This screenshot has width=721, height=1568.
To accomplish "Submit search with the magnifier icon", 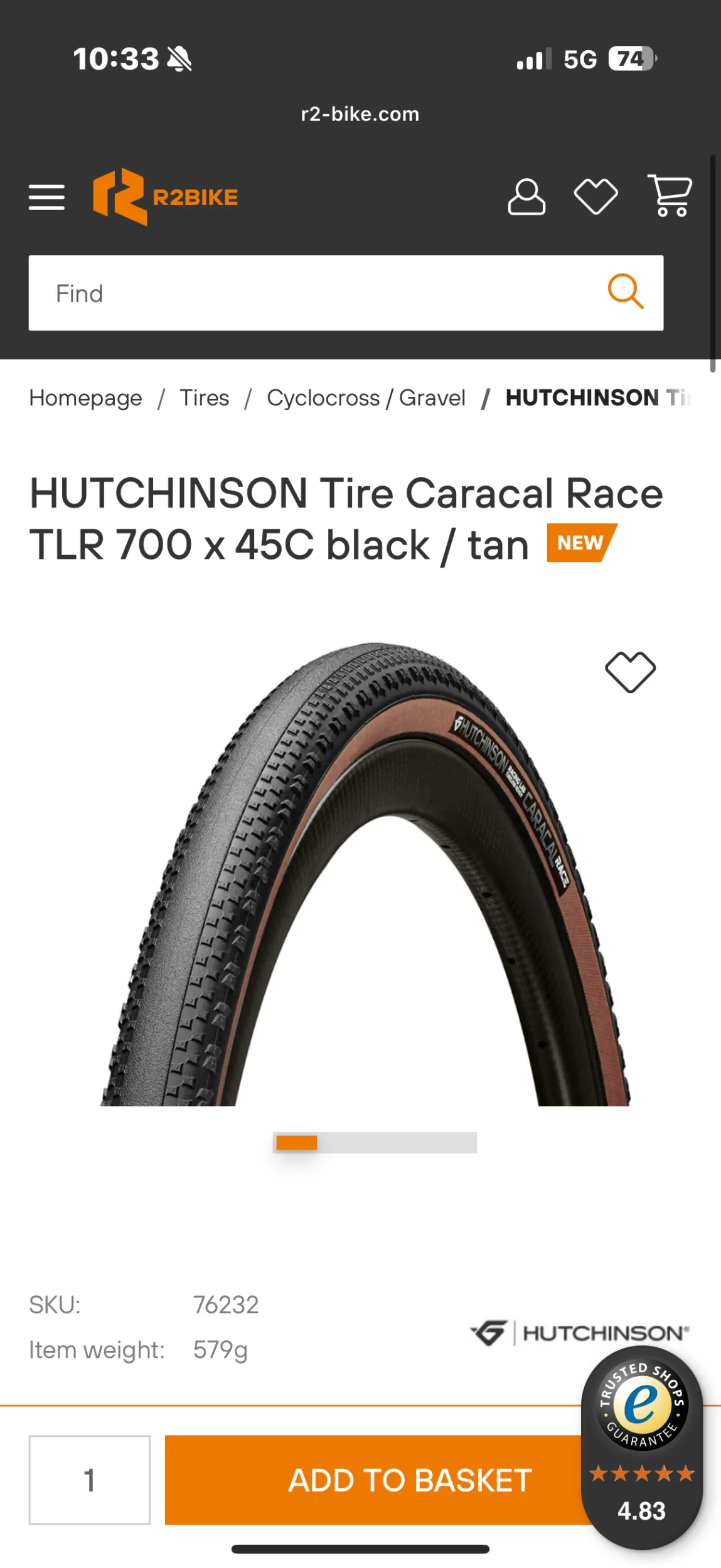I will tap(625, 292).
